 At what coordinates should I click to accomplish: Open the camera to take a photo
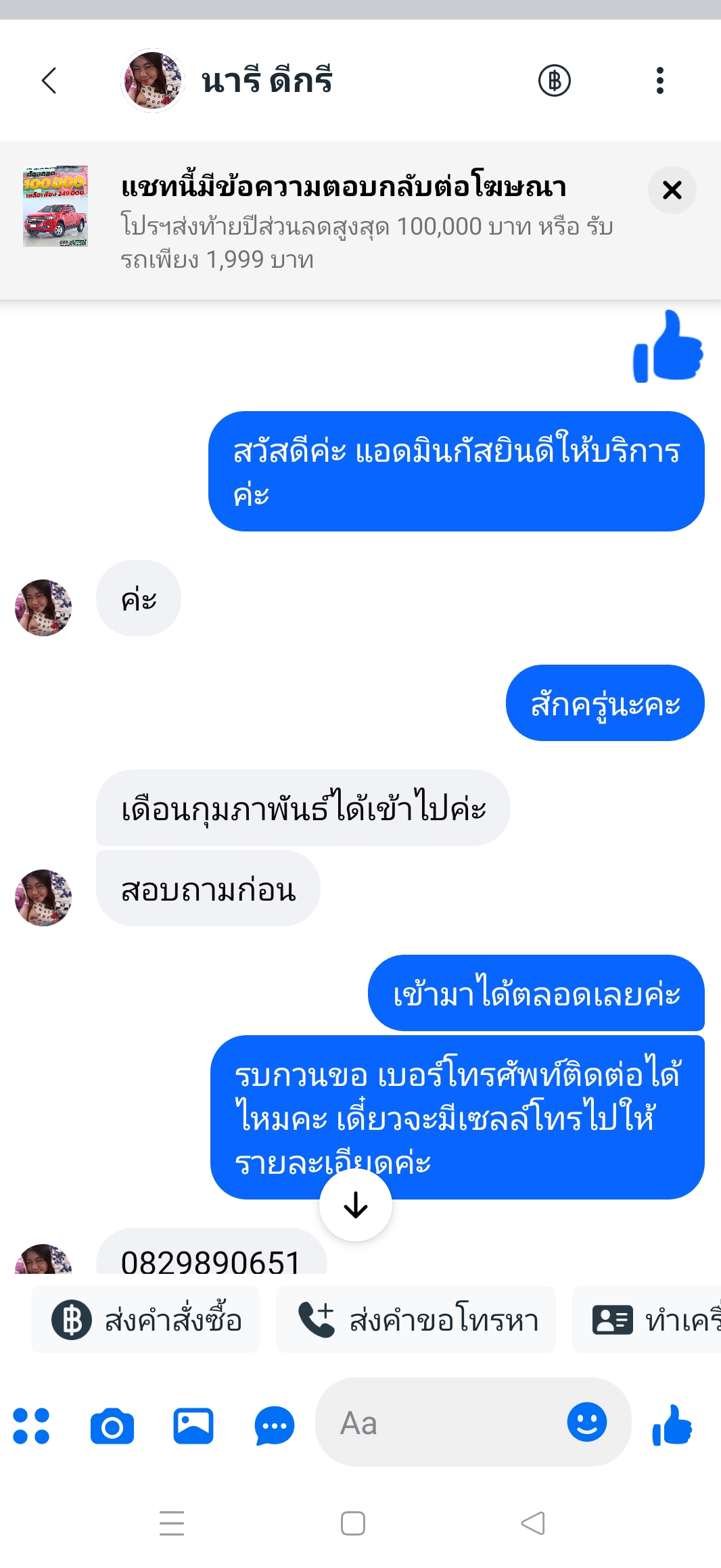(x=112, y=1425)
